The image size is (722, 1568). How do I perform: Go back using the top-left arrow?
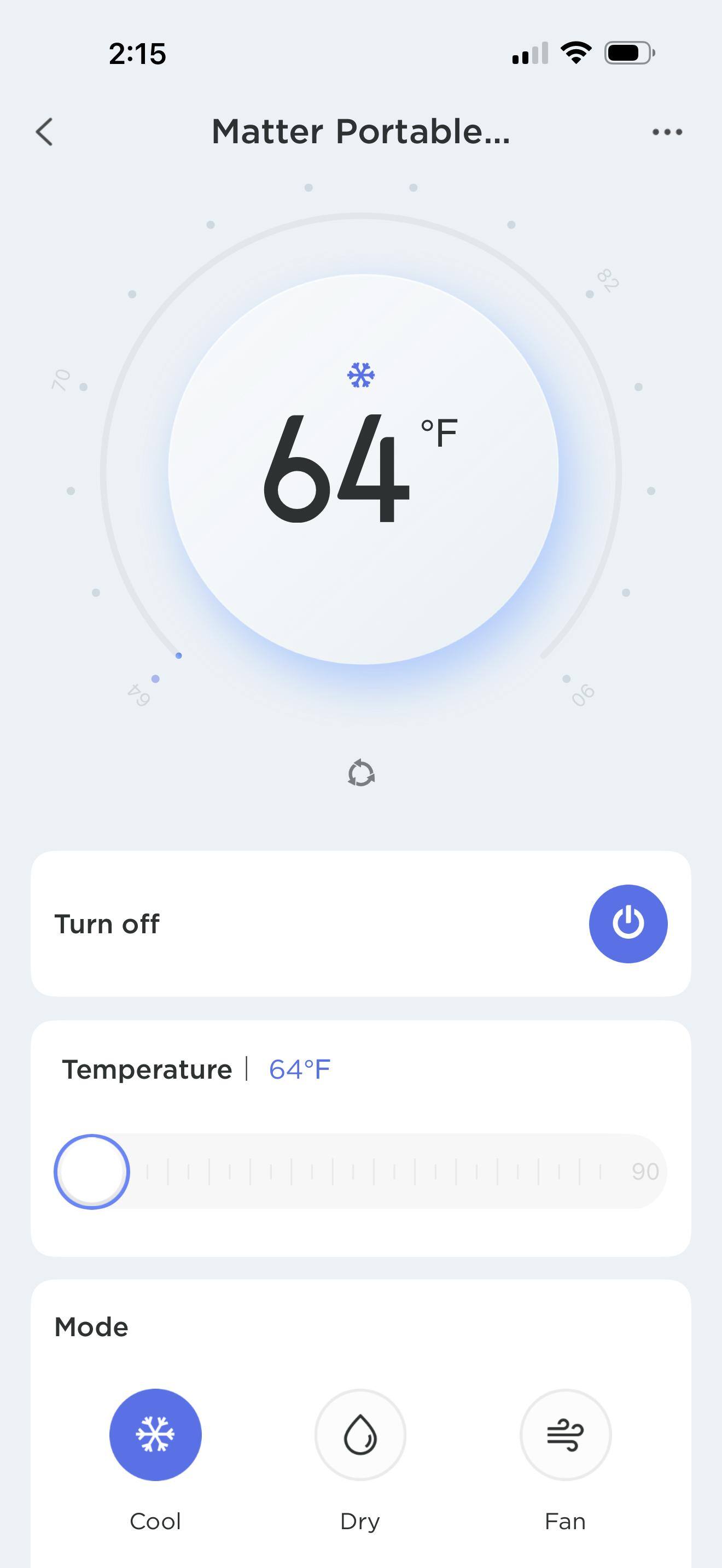tap(44, 131)
